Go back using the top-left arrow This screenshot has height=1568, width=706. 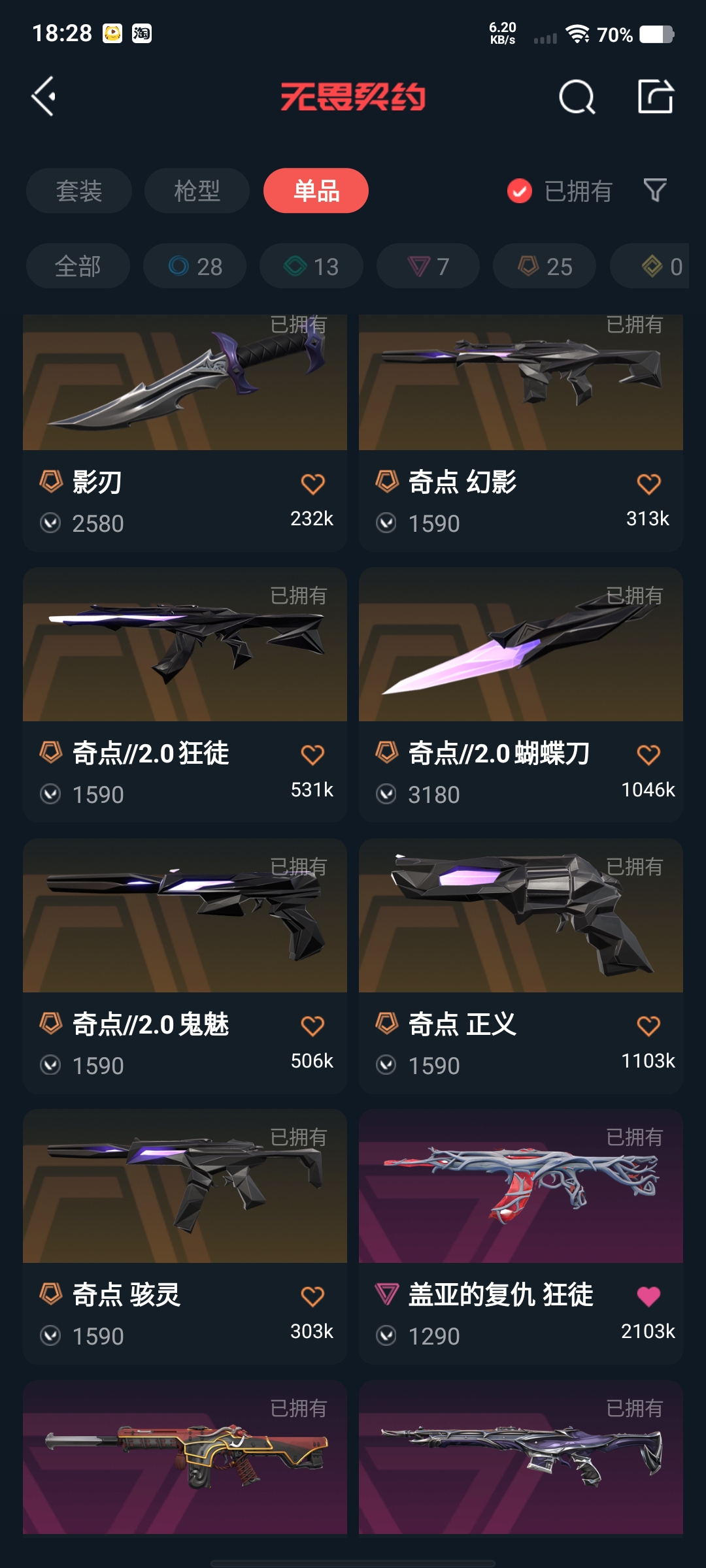click(44, 97)
